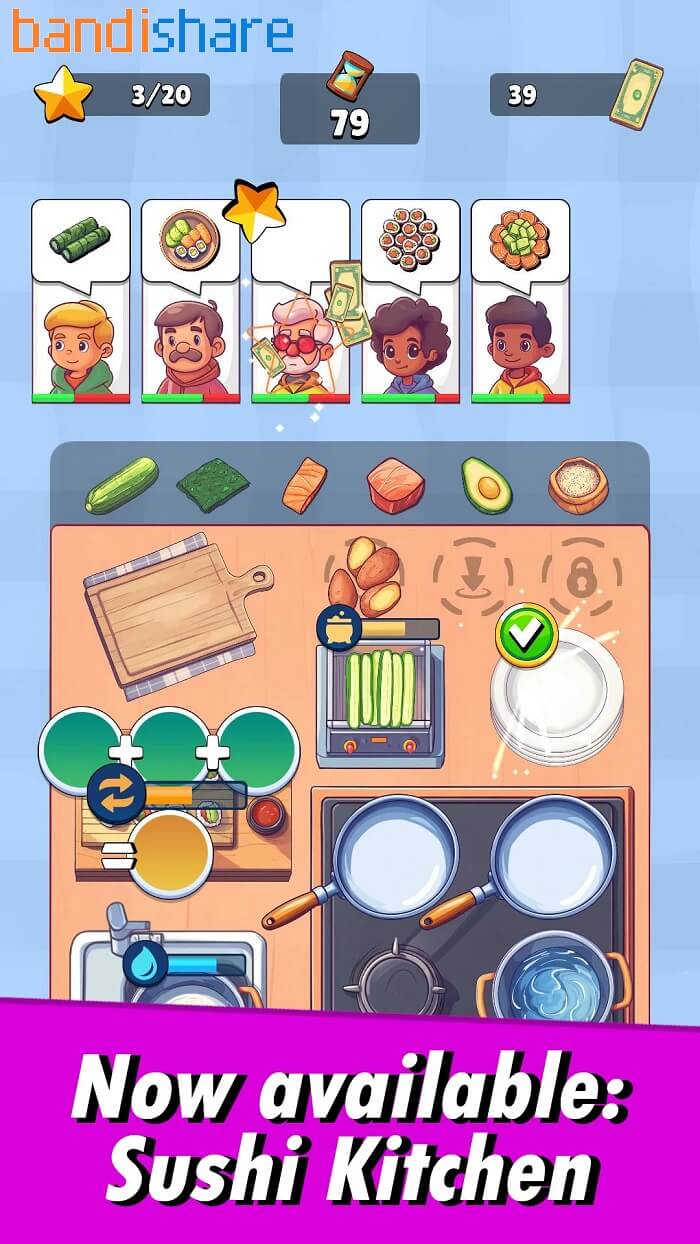Select the nori seaweed sheet
The image size is (700, 1244).
click(x=213, y=485)
